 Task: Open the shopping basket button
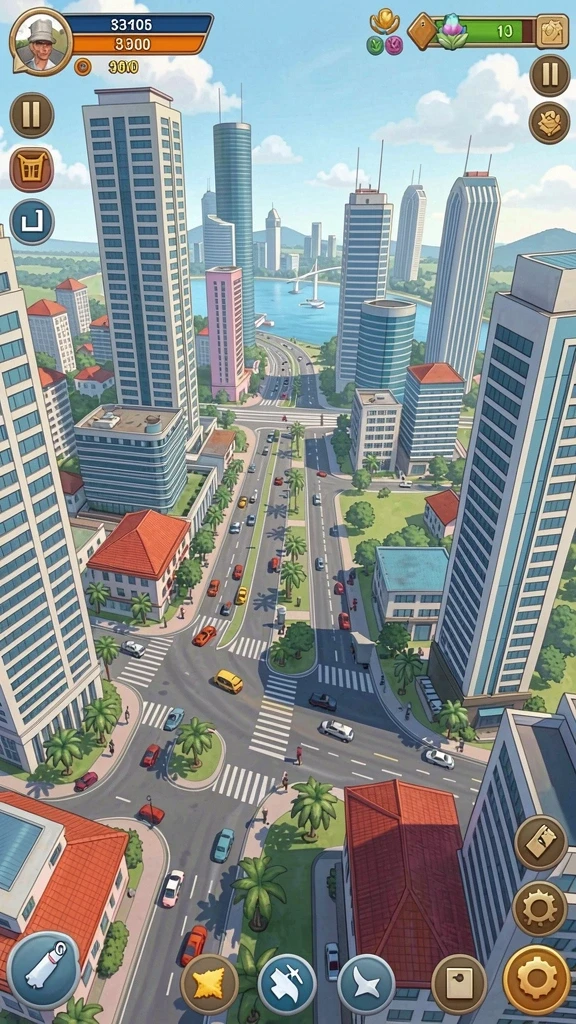click(31, 168)
